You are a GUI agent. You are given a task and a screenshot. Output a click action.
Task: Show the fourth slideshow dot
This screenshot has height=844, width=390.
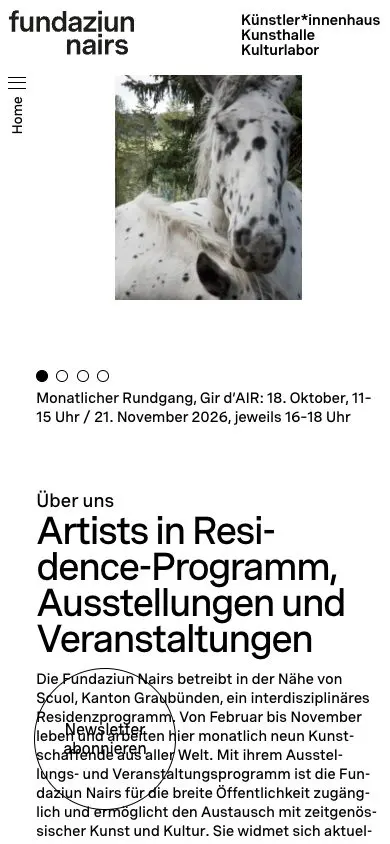[x=103, y=376]
